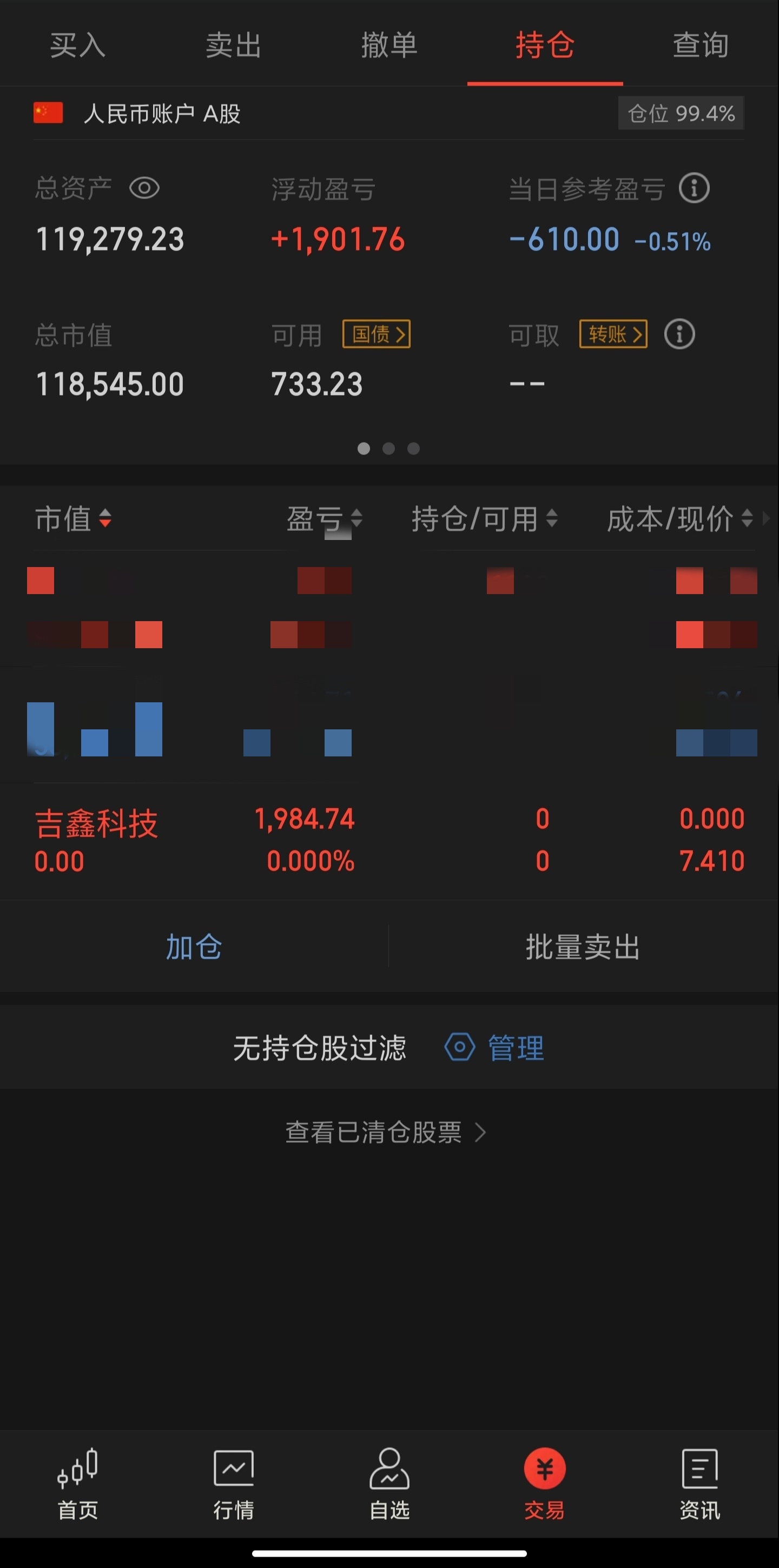Tap 批量卖出 to batch sell
The width and height of the screenshot is (779, 1568).
pos(583,947)
